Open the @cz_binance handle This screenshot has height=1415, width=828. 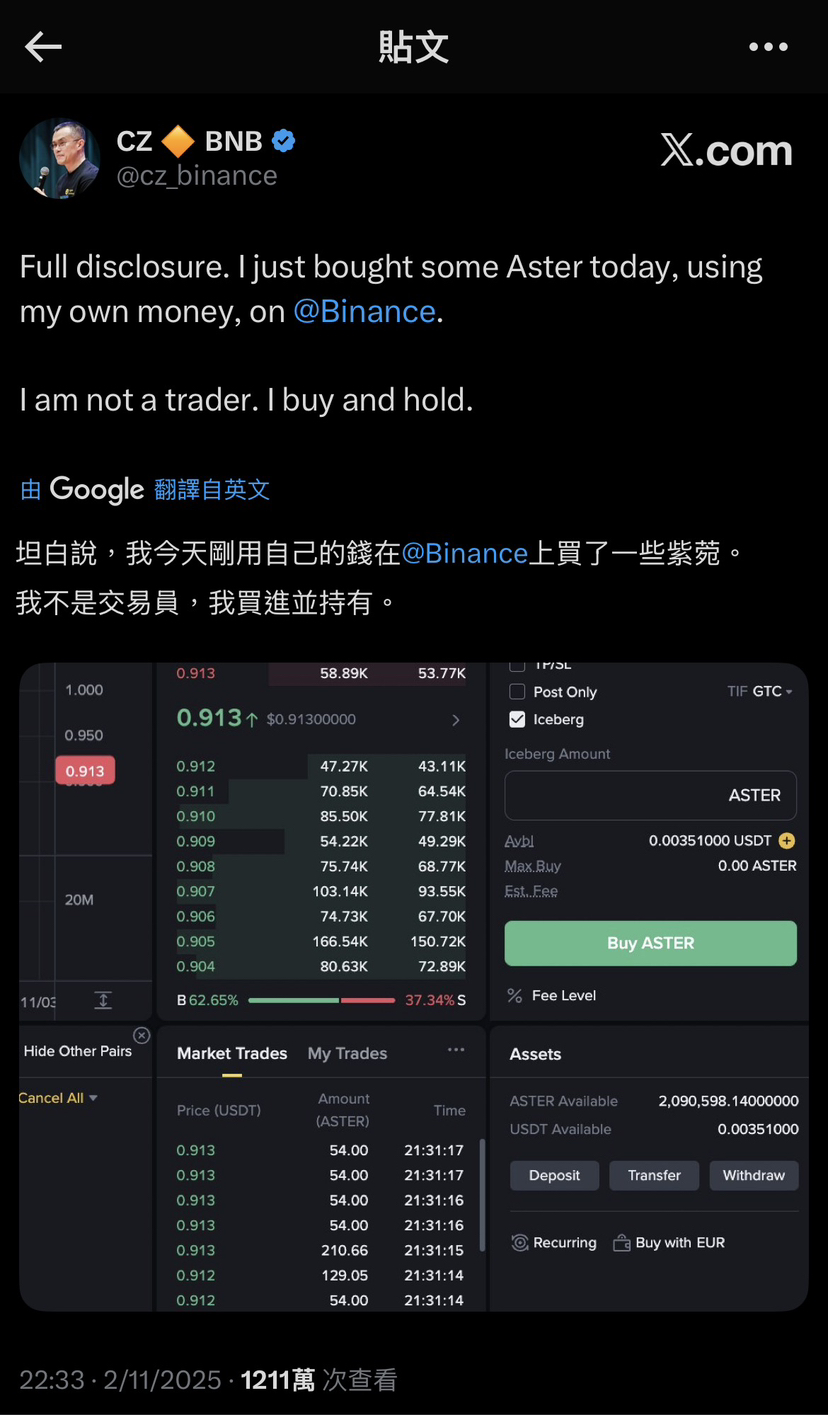click(197, 176)
